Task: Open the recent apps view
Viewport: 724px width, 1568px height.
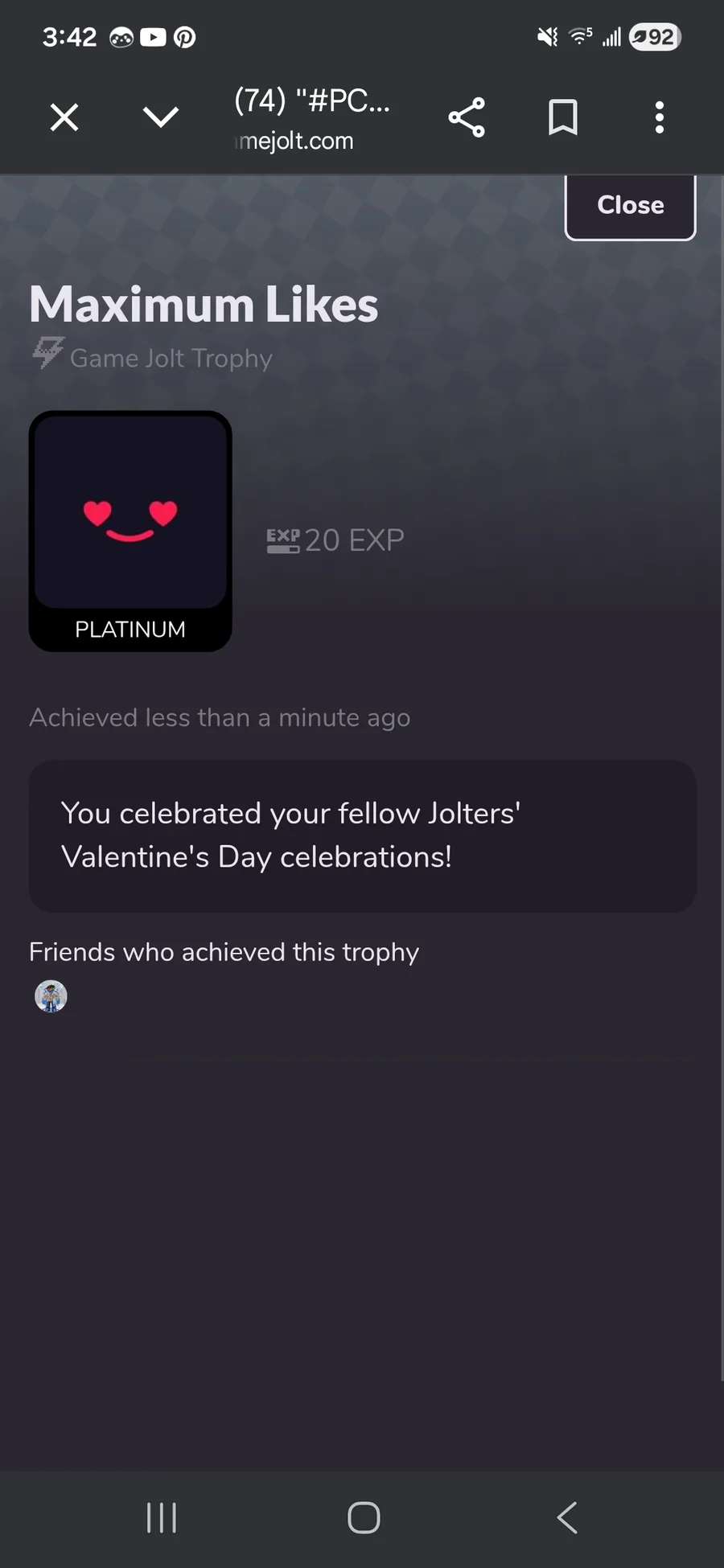Action: point(162,1517)
